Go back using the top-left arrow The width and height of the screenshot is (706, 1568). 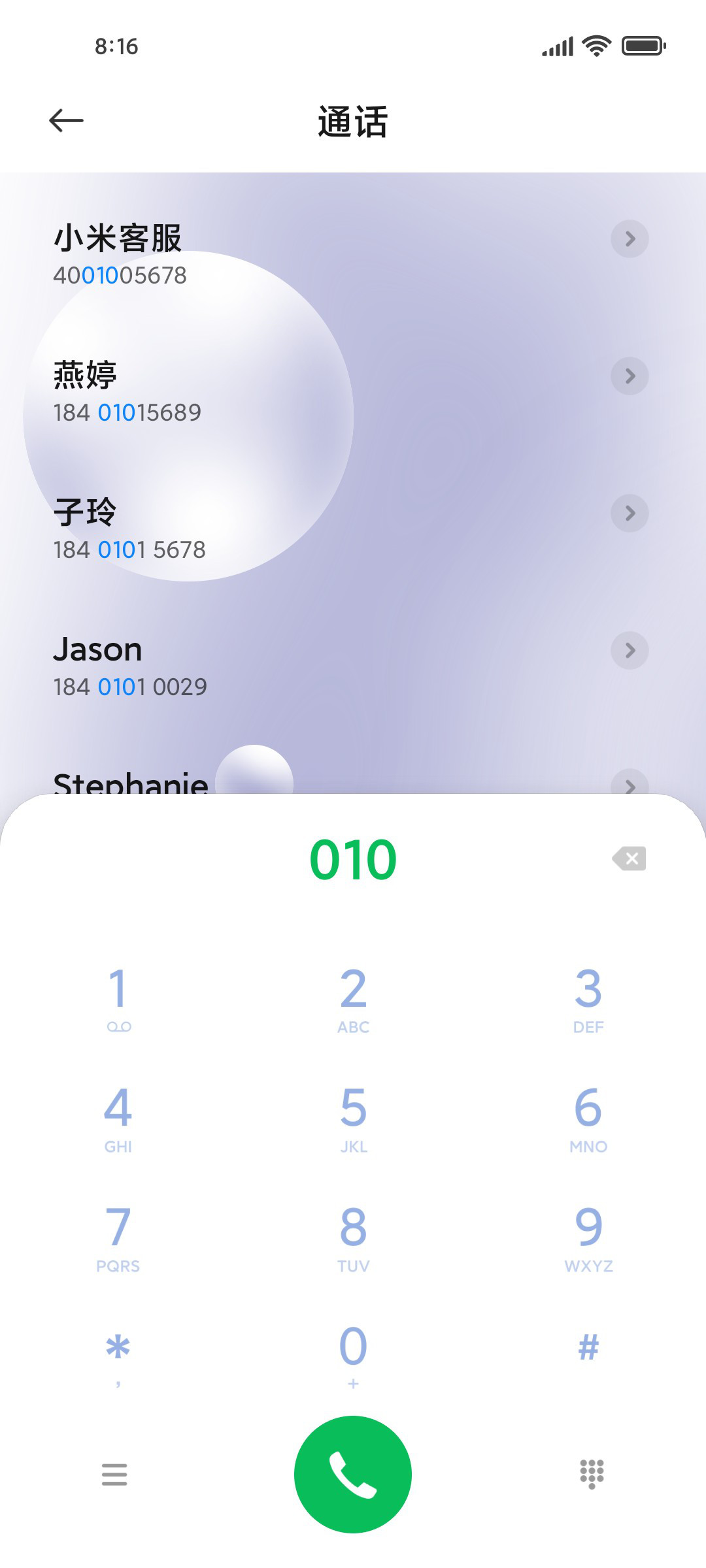66,120
